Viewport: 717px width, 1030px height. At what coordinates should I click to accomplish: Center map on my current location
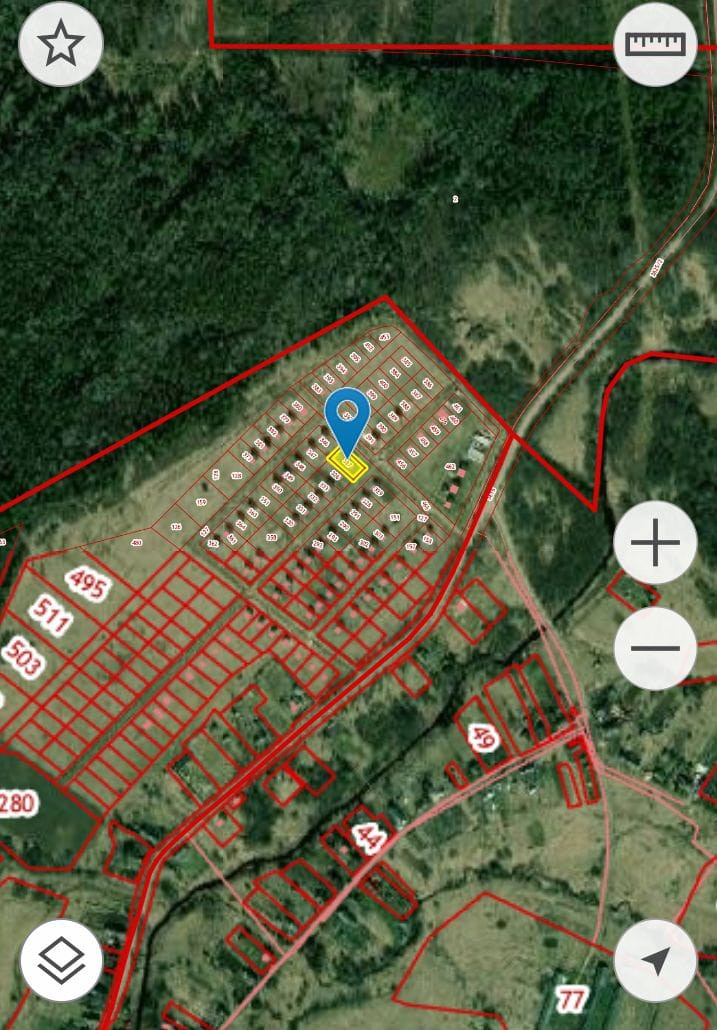click(655, 960)
